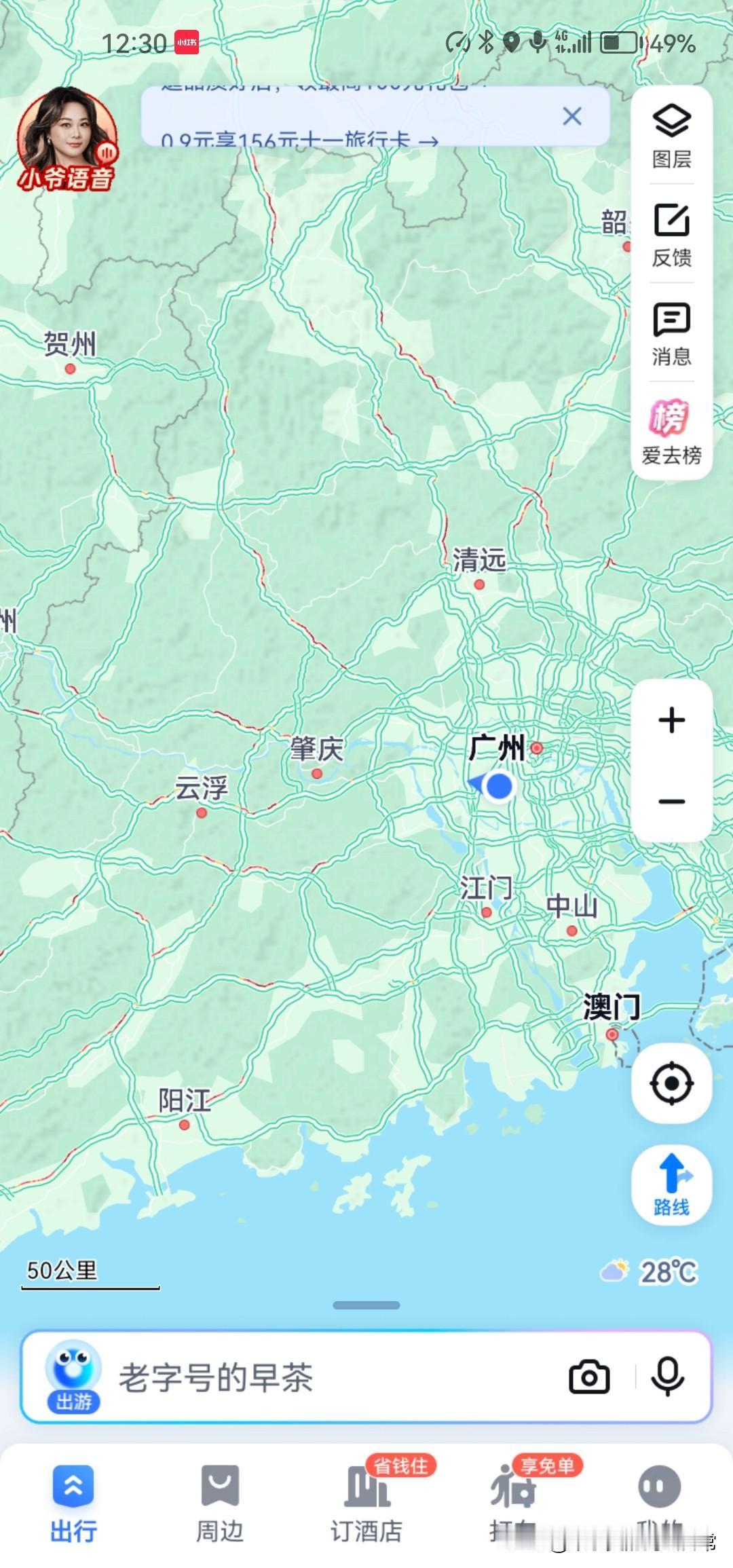Dismiss the travel card promo banner
The height and width of the screenshot is (1568, 733).
[572, 116]
